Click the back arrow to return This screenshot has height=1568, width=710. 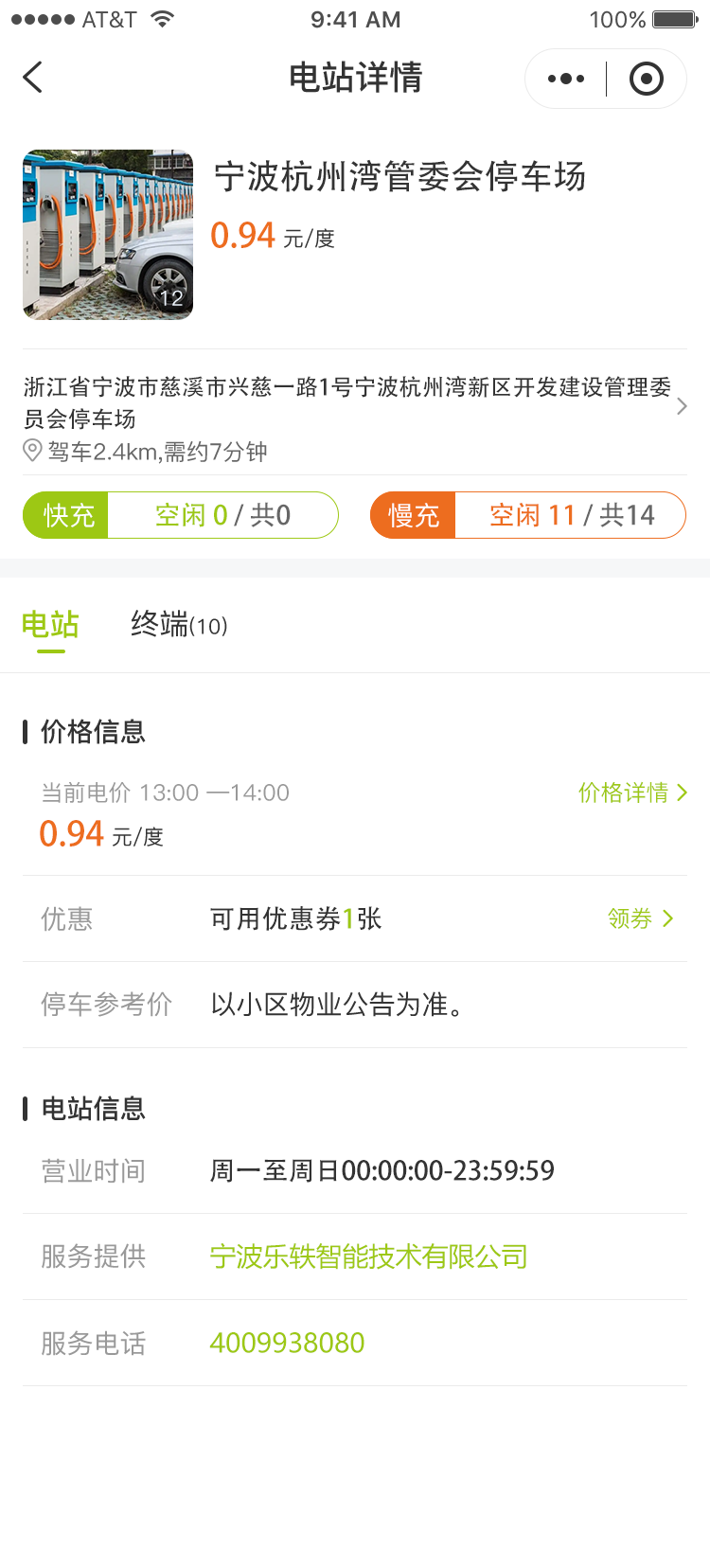32,78
